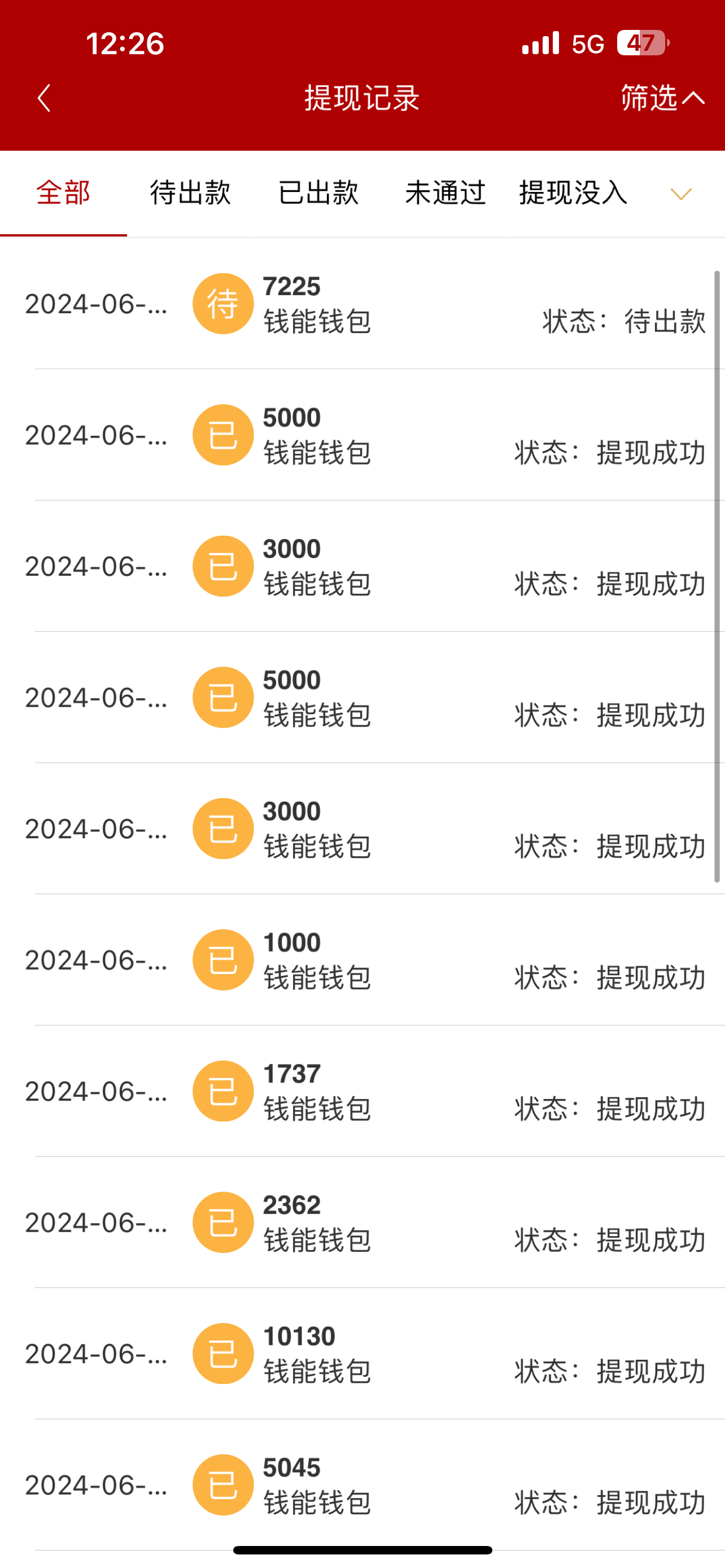725x1568 pixels.
Task: Open the 筛选 filter
Action: (662, 98)
